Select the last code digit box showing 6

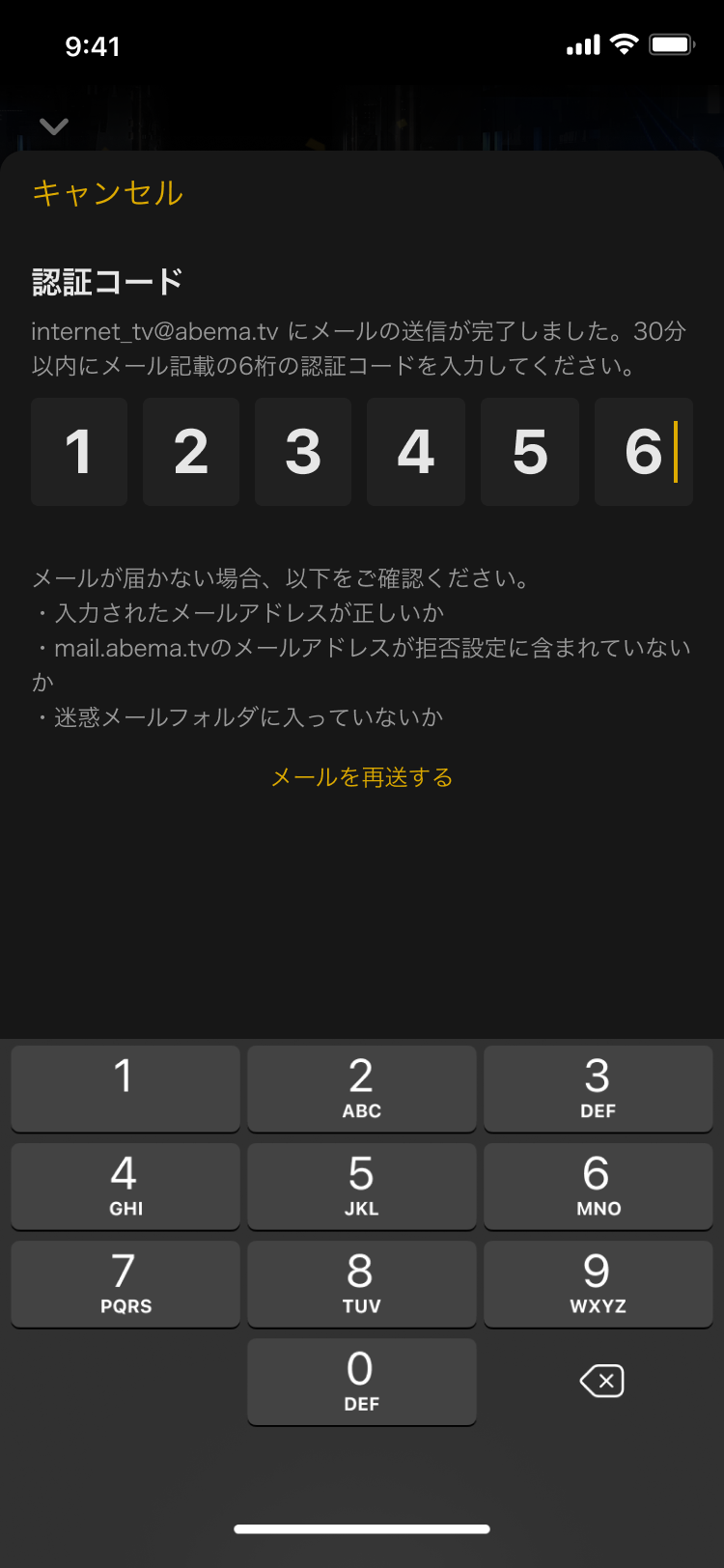tap(643, 452)
